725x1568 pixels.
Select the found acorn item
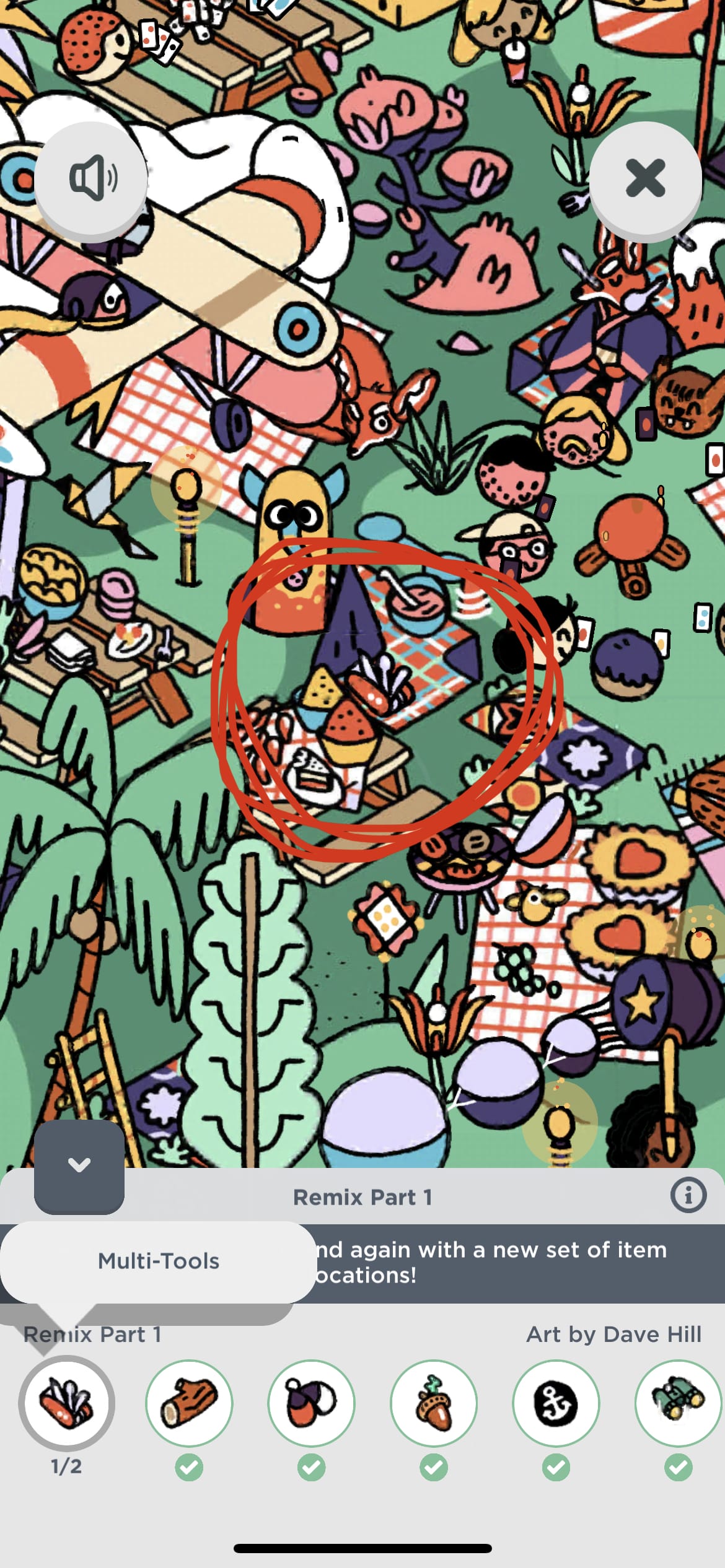coord(434,1403)
